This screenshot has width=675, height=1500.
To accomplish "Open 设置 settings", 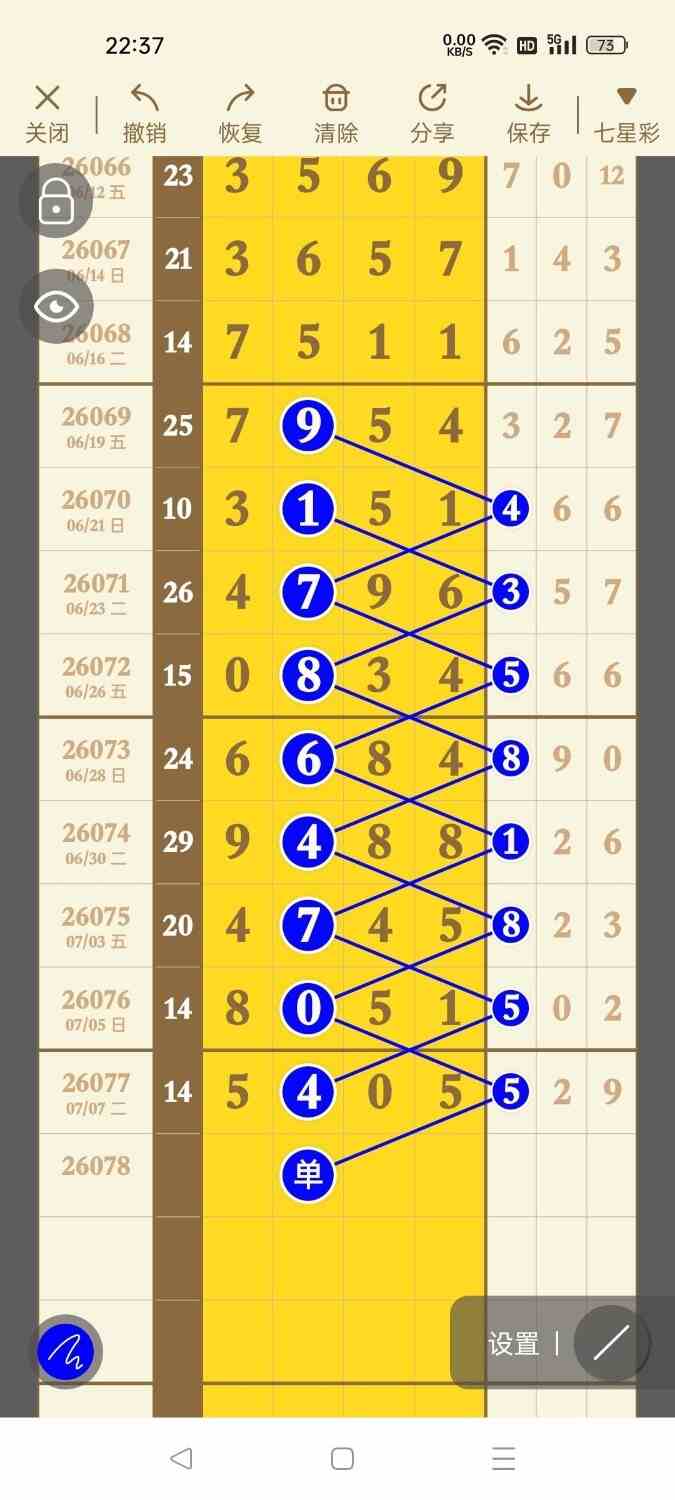I will 514,1344.
